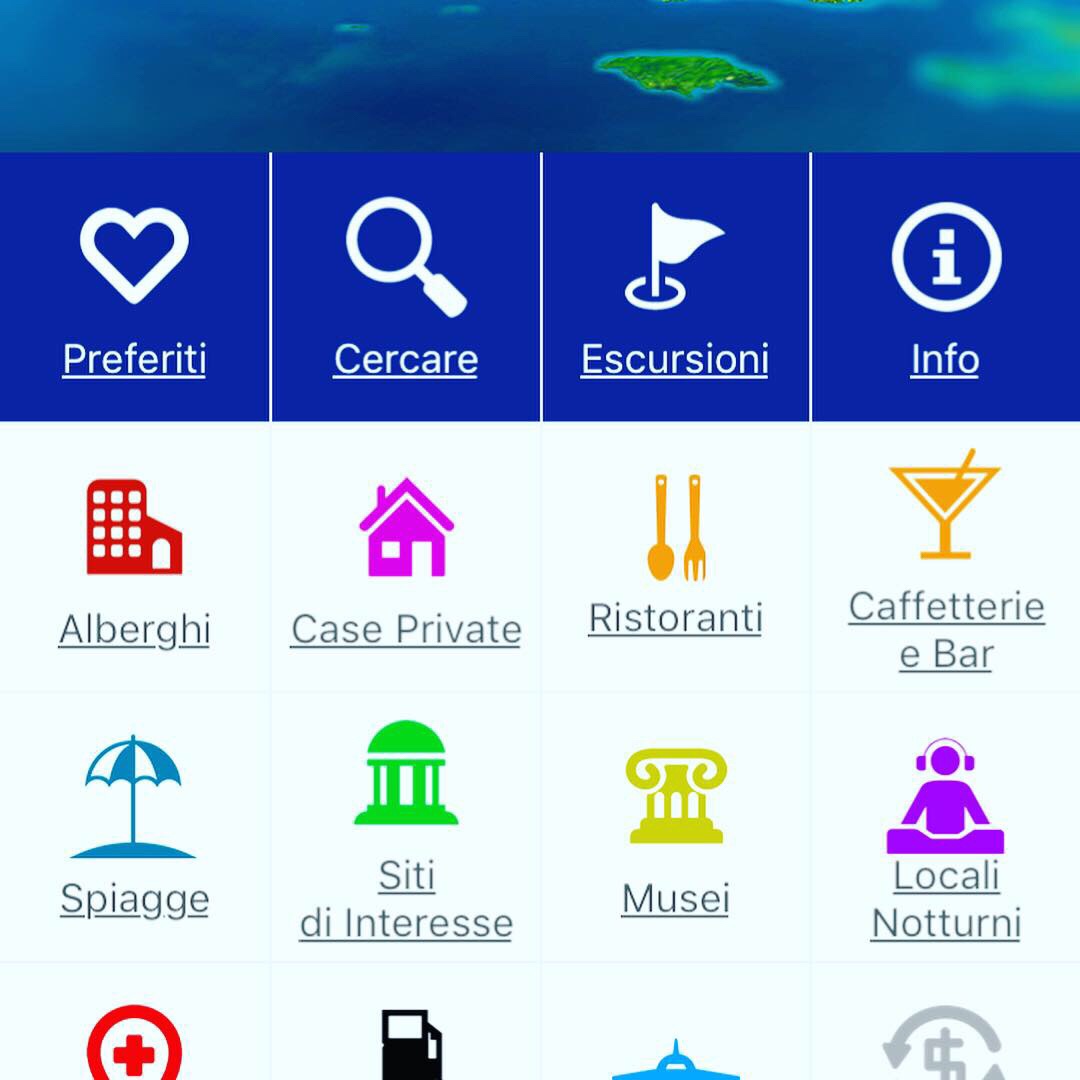This screenshot has height=1080, width=1080.
Task: Open the Preferiti favorites section
Action: point(134,288)
